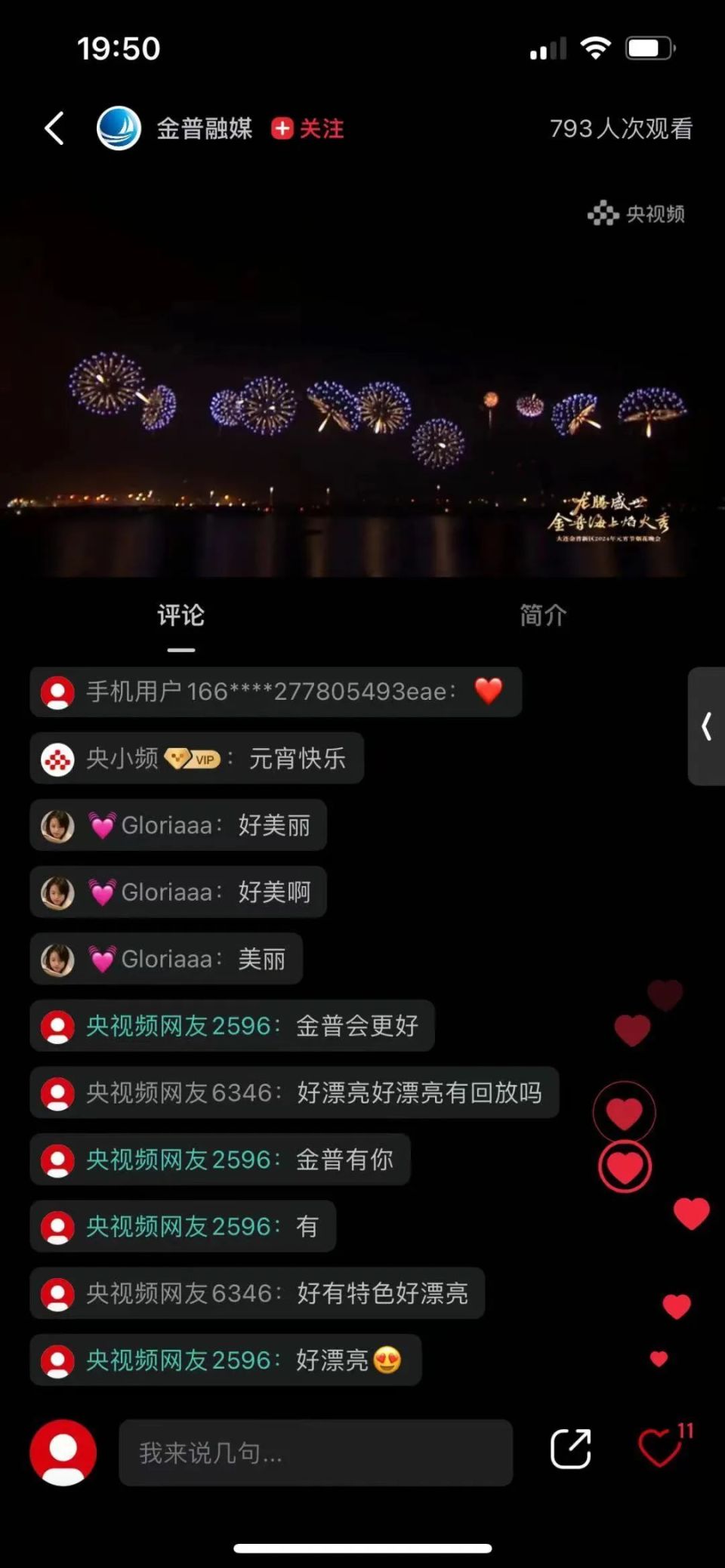
Task: Open Gloriaaa's profile avatar
Action: [58, 825]
